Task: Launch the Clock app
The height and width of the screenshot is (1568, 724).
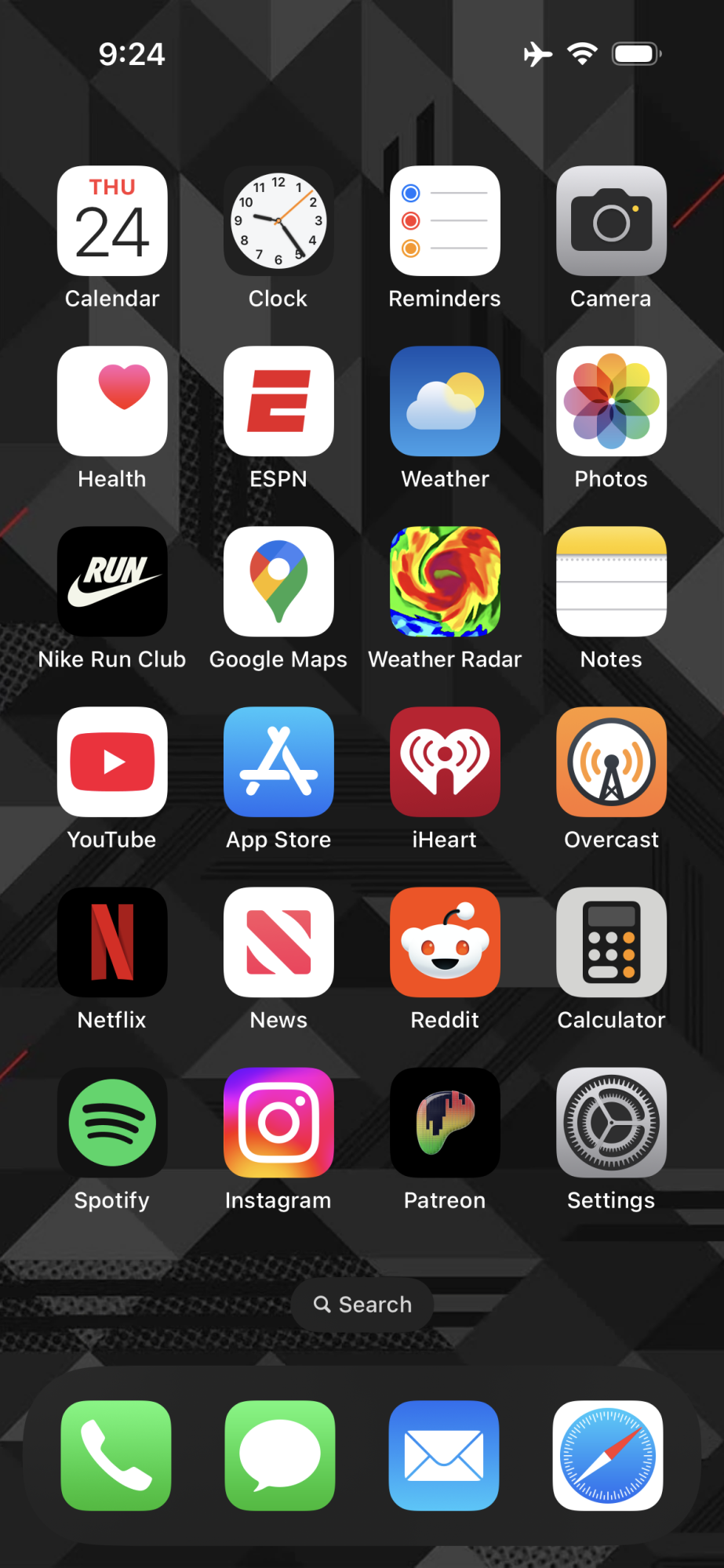Action: [278, 221]
